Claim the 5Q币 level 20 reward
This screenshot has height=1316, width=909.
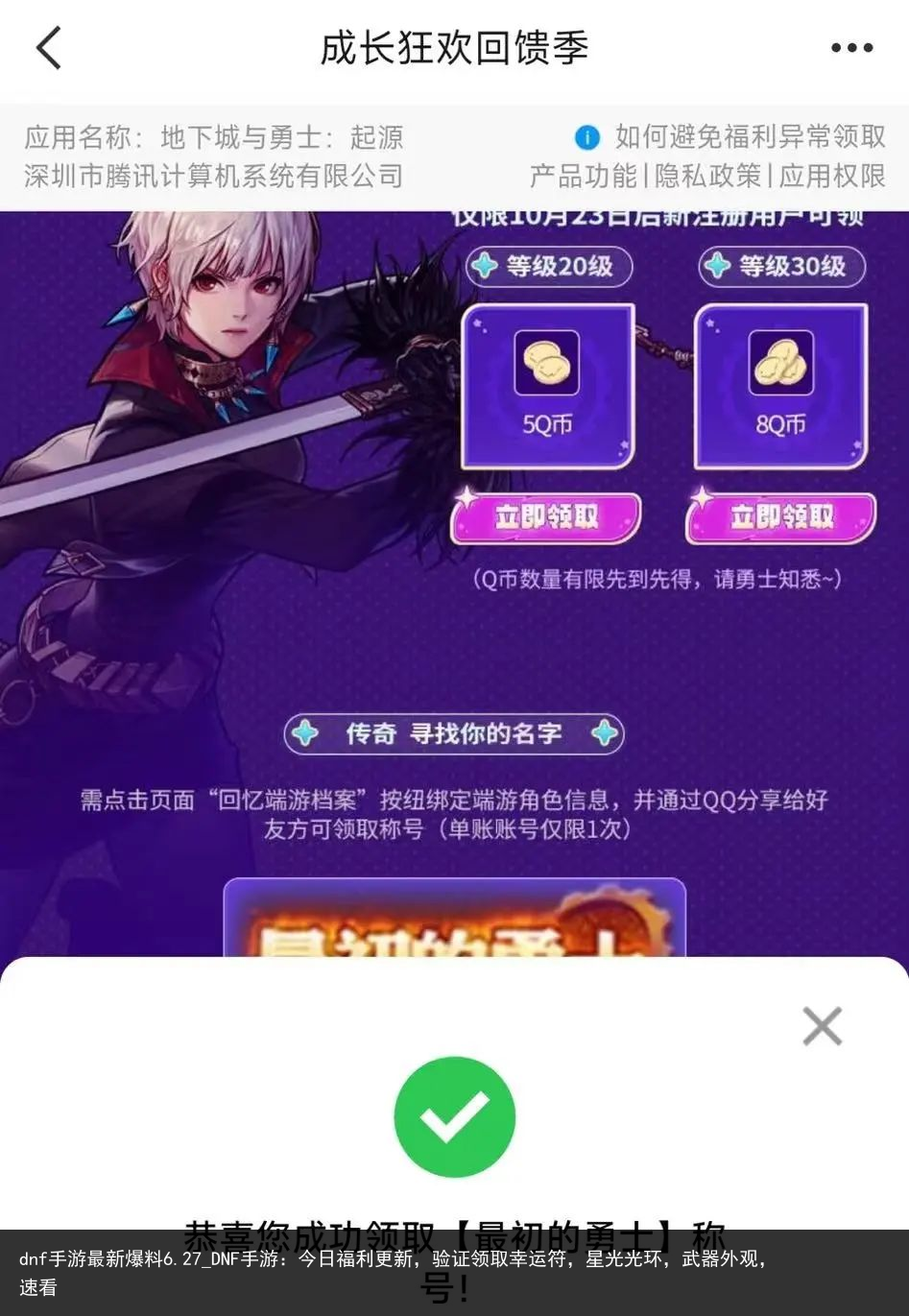pos(546,518)
